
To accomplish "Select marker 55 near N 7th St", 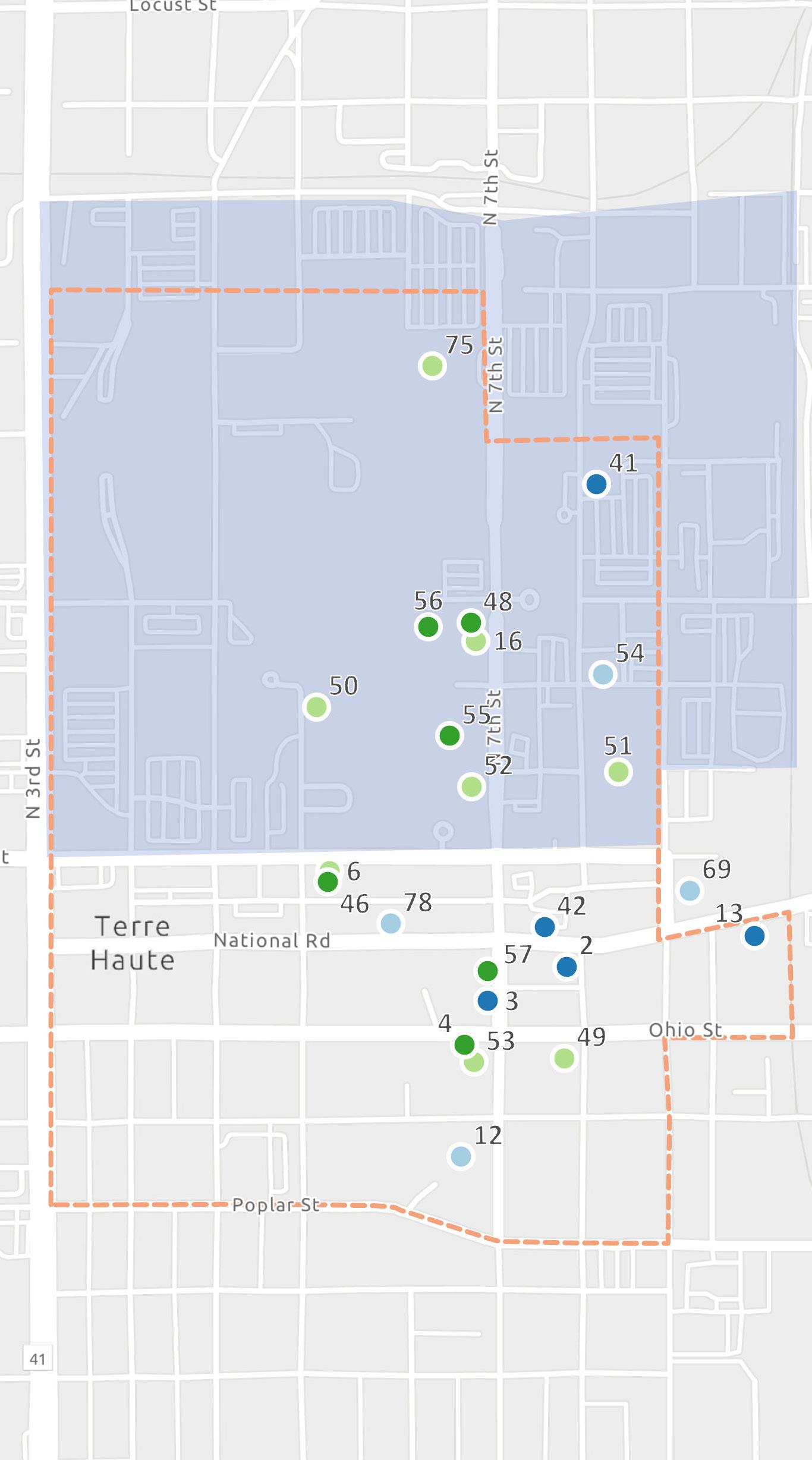I will coord(449,735).
